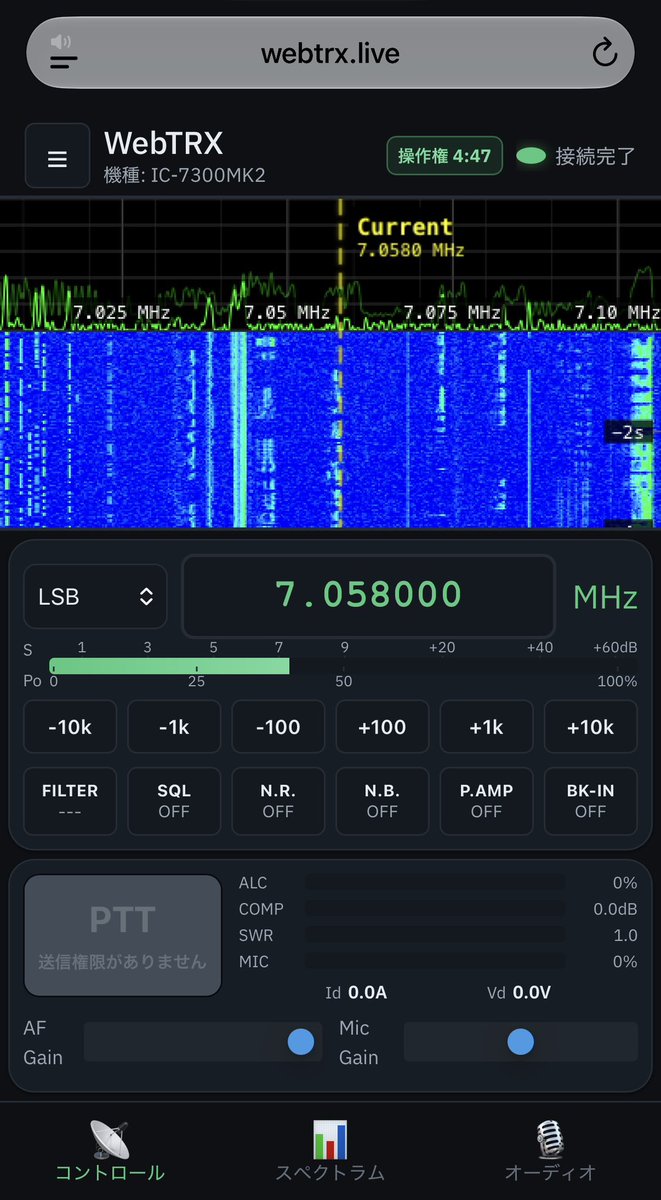Open the LSB mode dropdown
This screenshot has width=661, height=1200.
click(x=95, y=597)
